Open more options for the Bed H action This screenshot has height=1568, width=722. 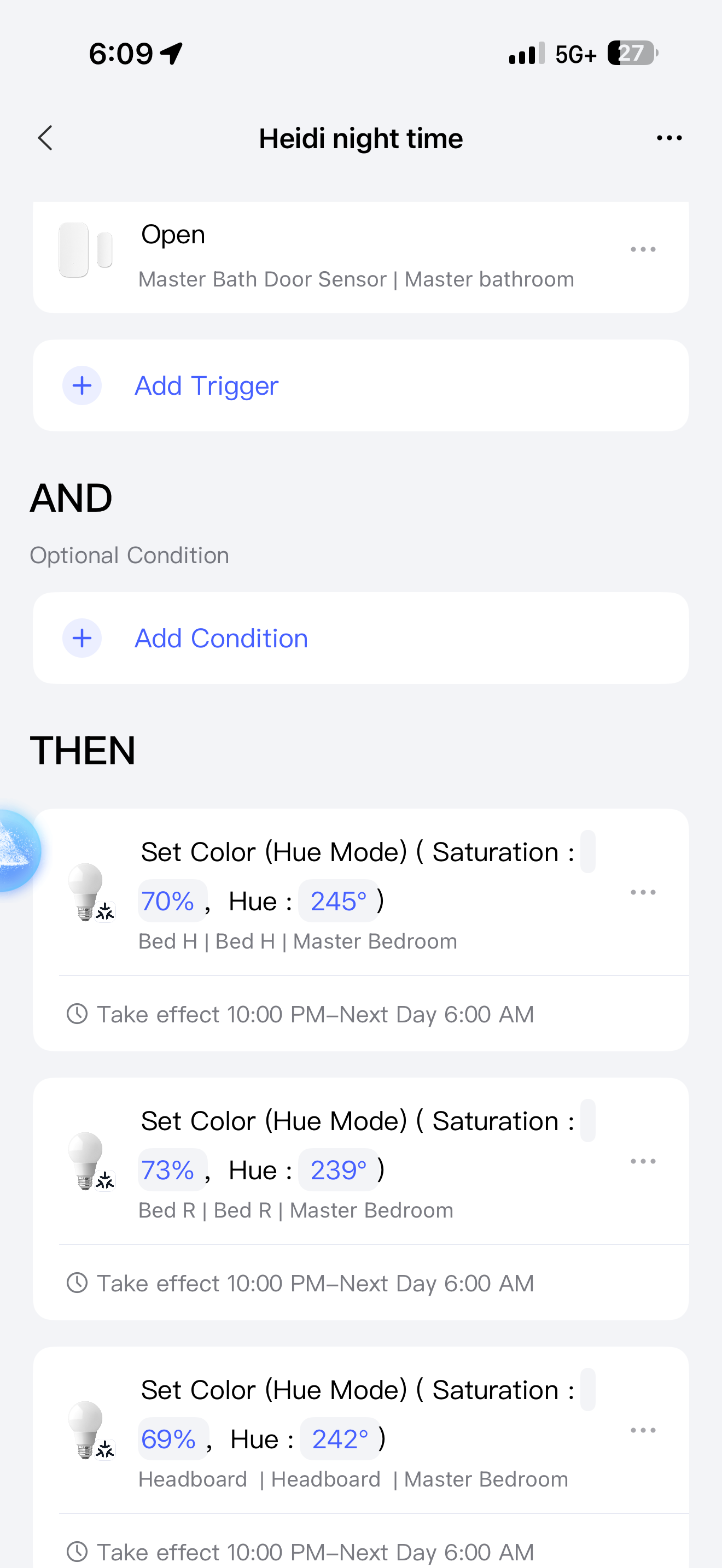pyautogui.click(x=643, y=892)
